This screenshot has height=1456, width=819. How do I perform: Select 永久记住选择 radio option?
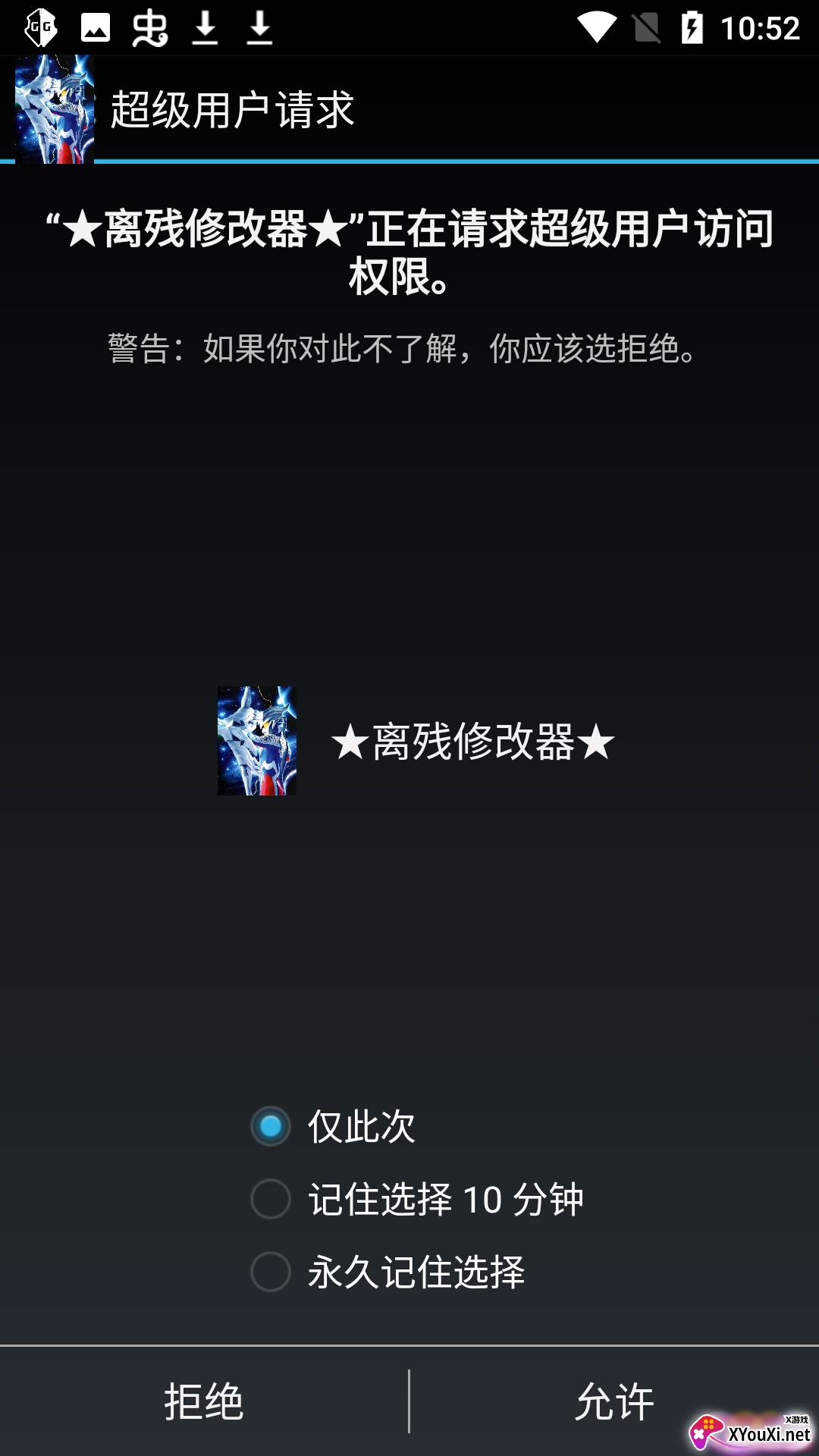pos(271,1272)
